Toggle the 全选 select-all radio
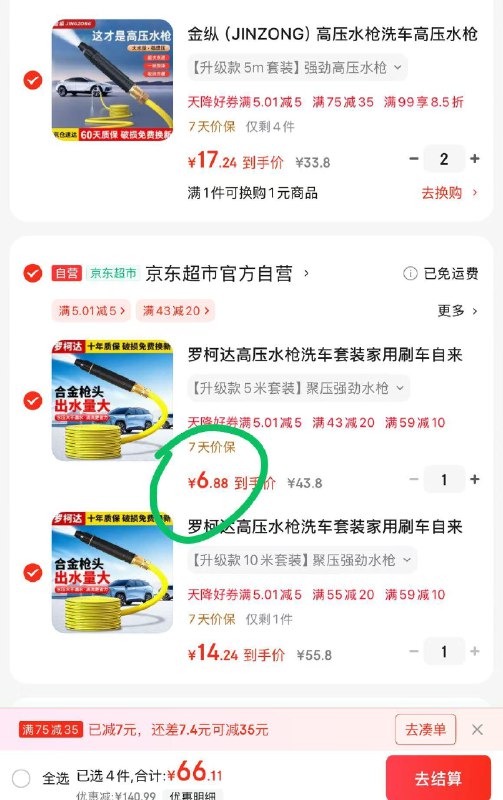The width and height of the screenshot is (503, 800). pos(21,778)
